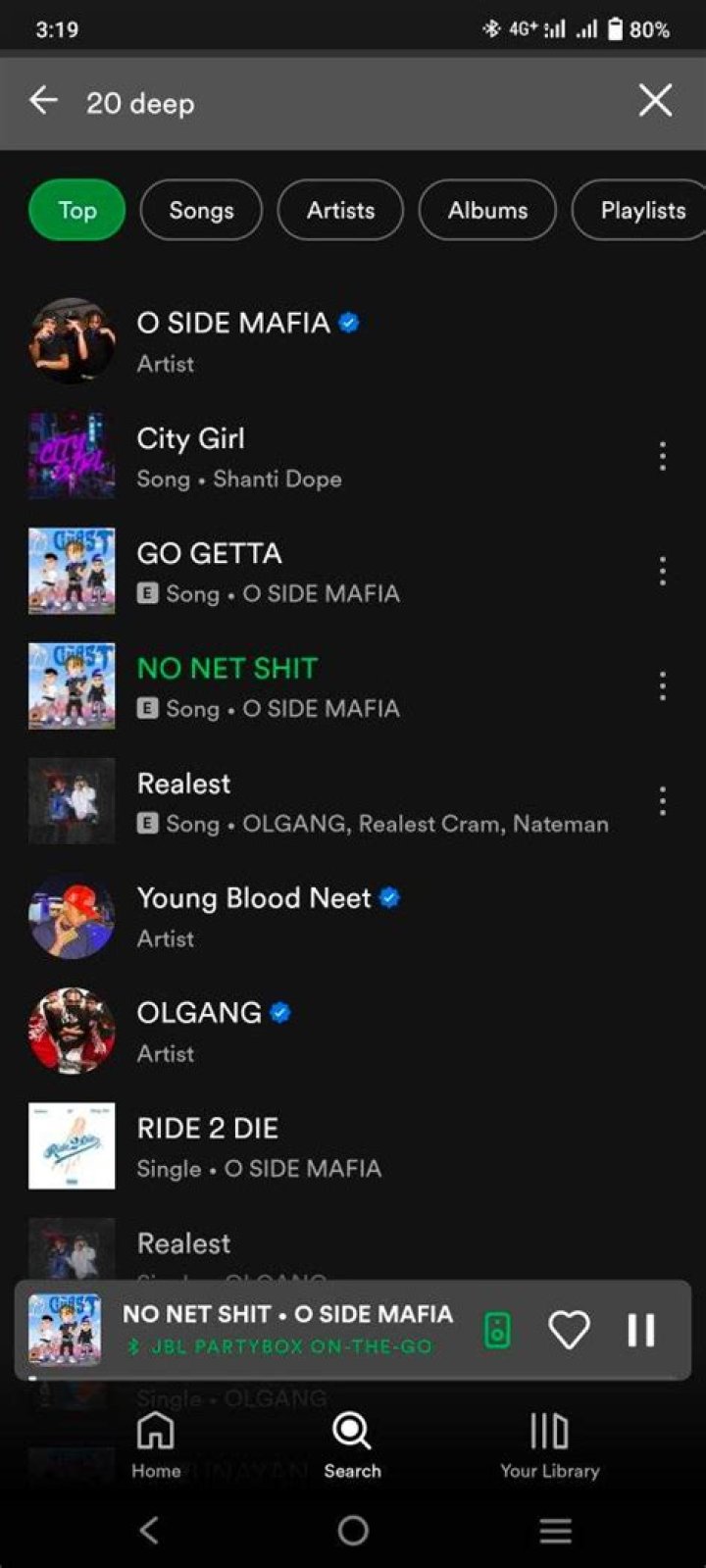Filter results by Songs
This screenshot has height=1568, width=706.
pos(201,210)
